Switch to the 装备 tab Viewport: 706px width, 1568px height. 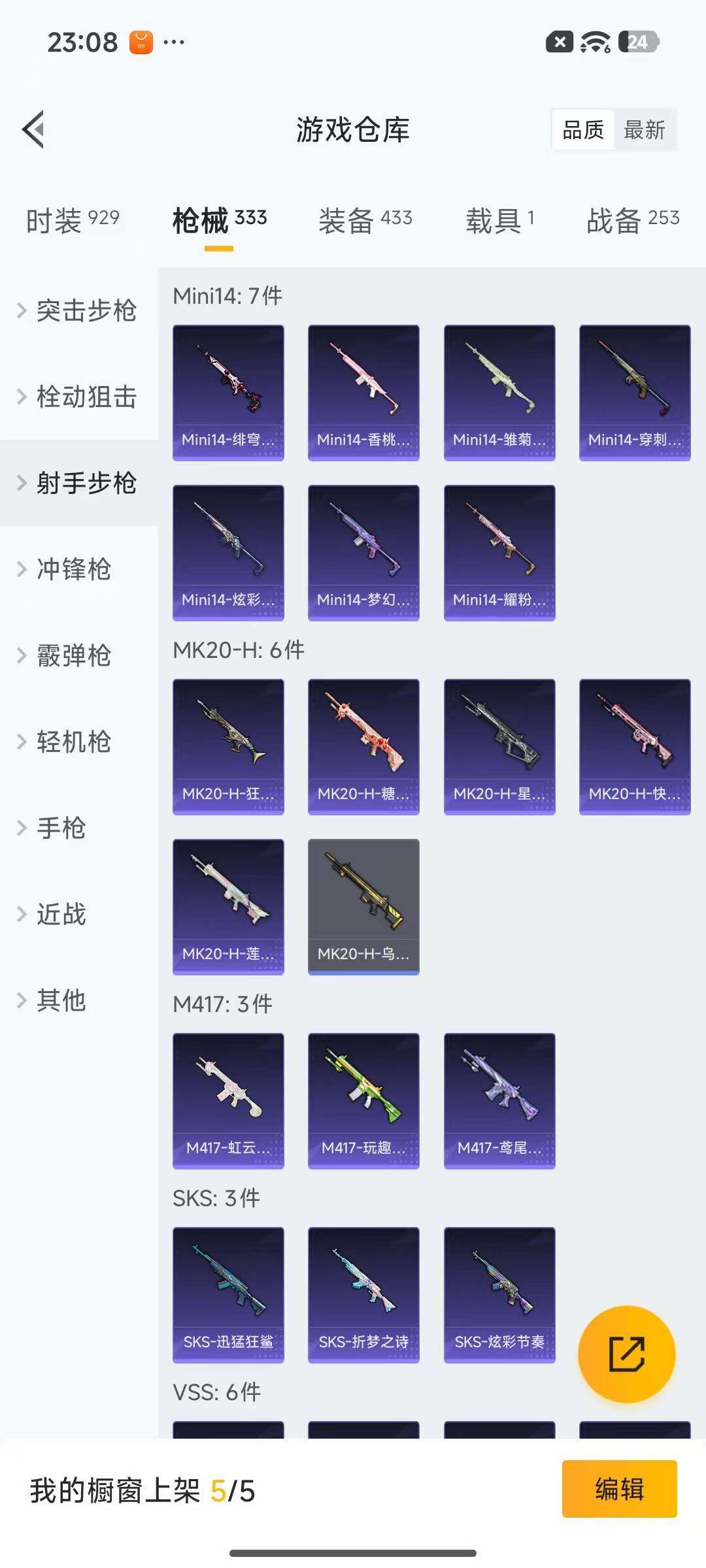click(365, 220)
